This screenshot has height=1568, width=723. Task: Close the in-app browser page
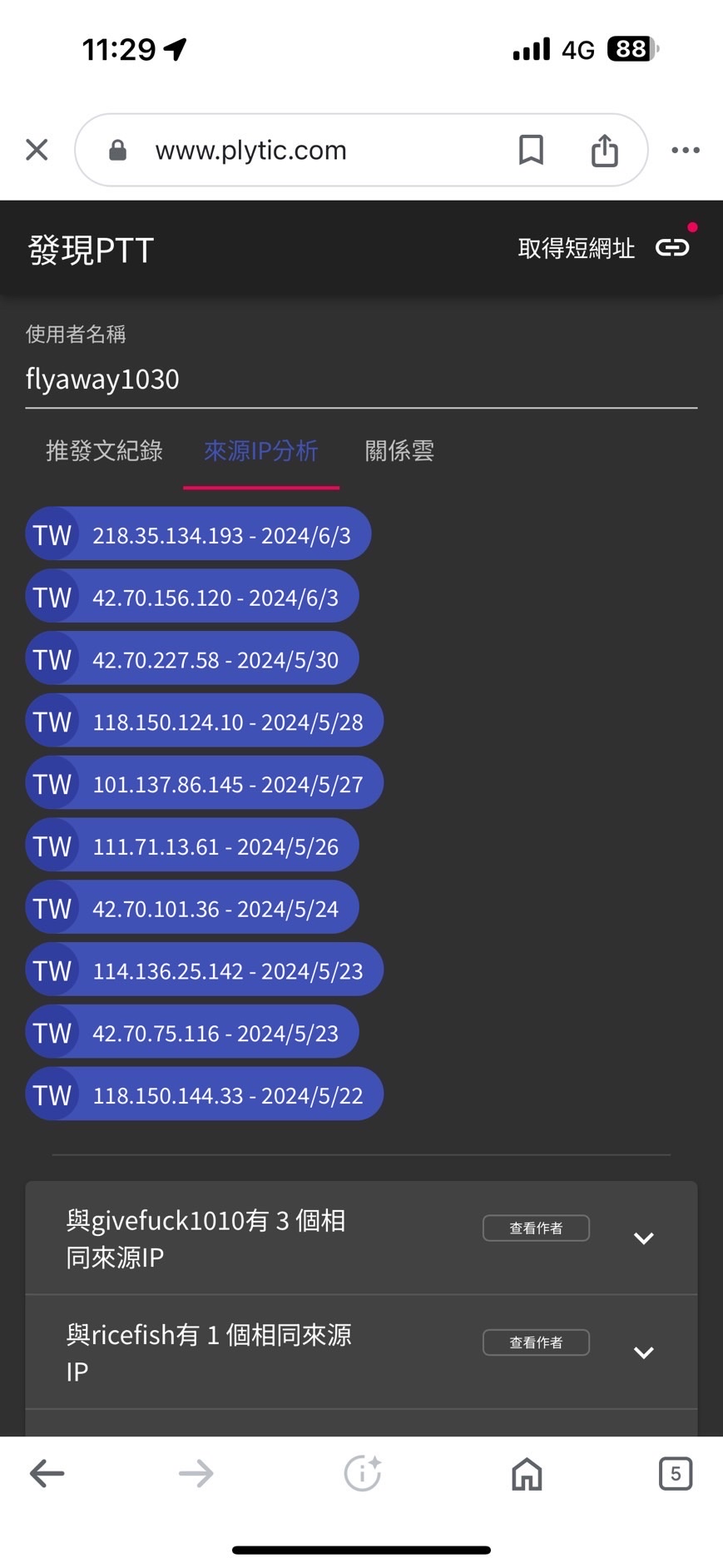(x=37, y=150)
